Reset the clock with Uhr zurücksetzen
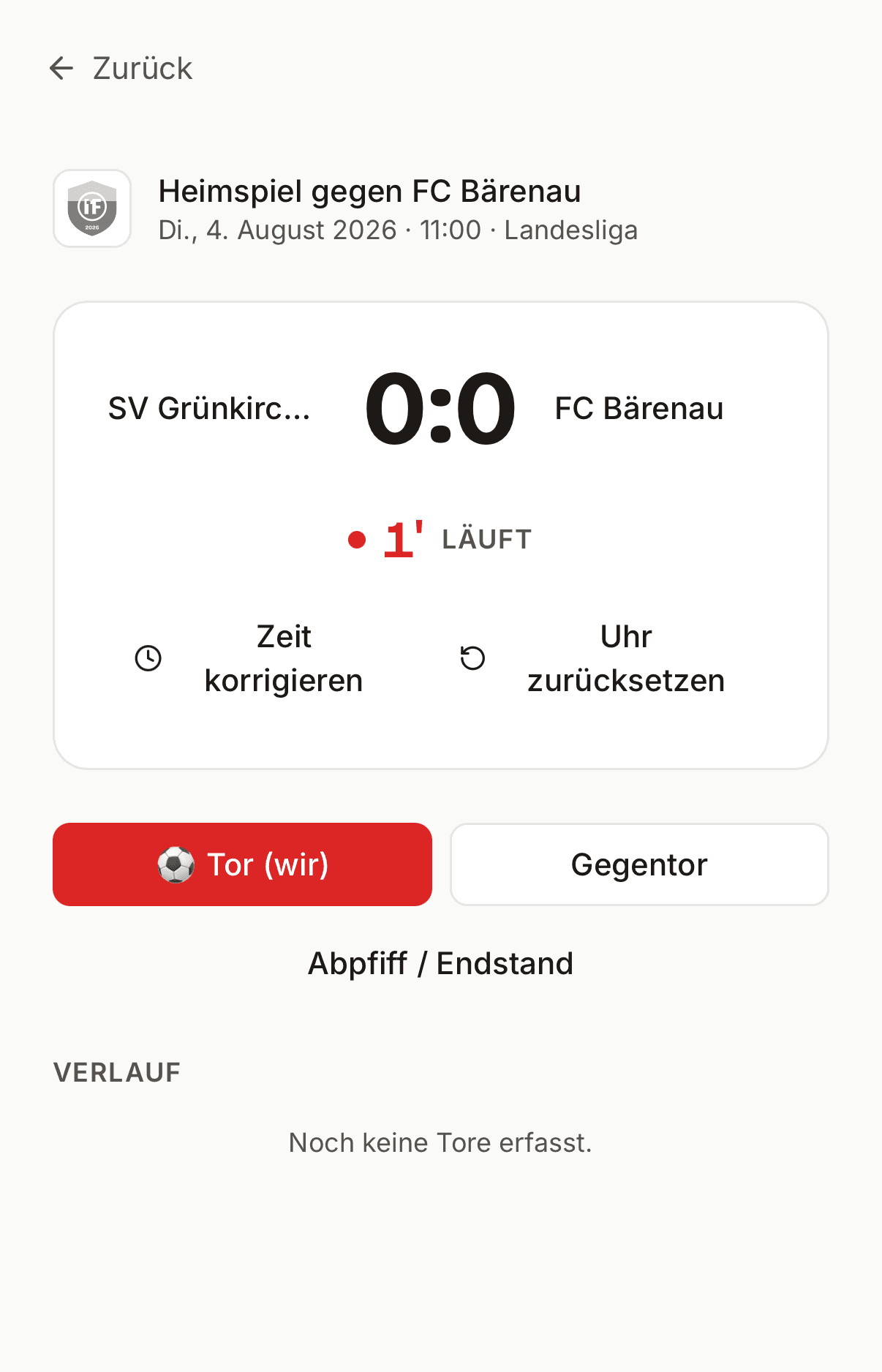 coord(592,658)
